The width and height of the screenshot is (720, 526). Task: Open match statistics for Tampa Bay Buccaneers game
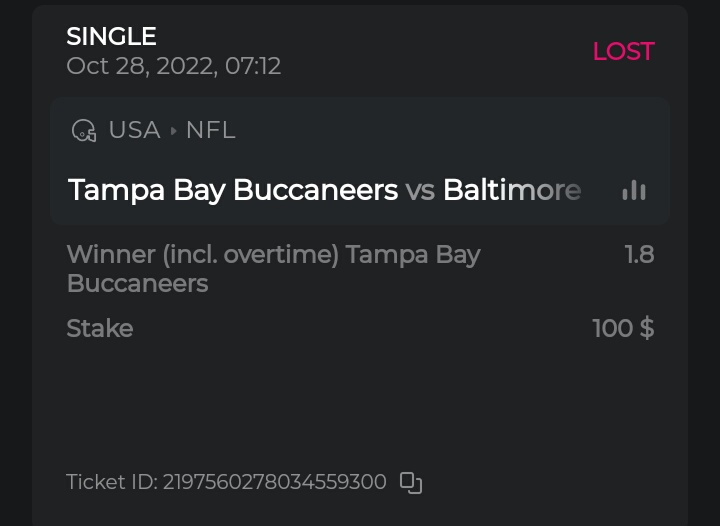coord(634,190)
